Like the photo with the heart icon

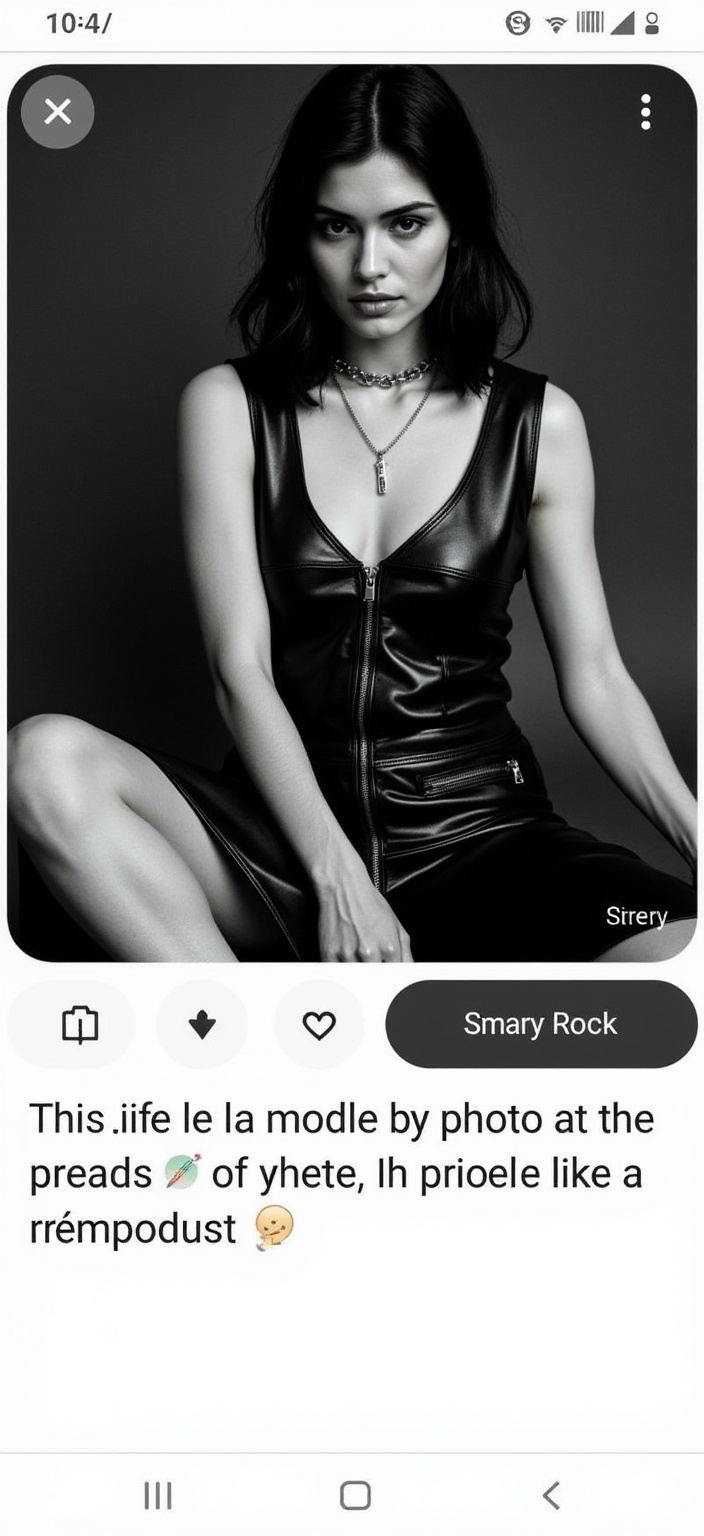pos(319,1024)
